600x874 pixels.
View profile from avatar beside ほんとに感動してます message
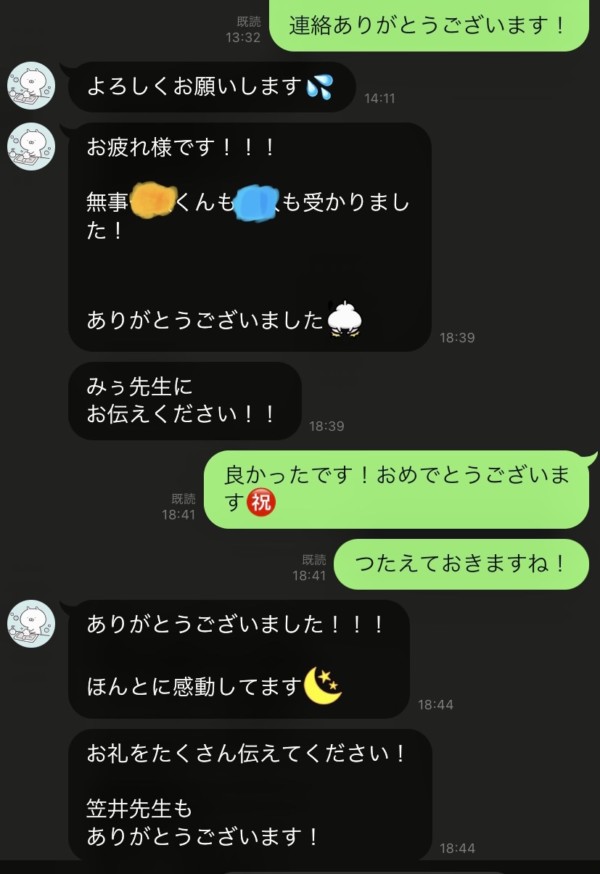[30, 624]
